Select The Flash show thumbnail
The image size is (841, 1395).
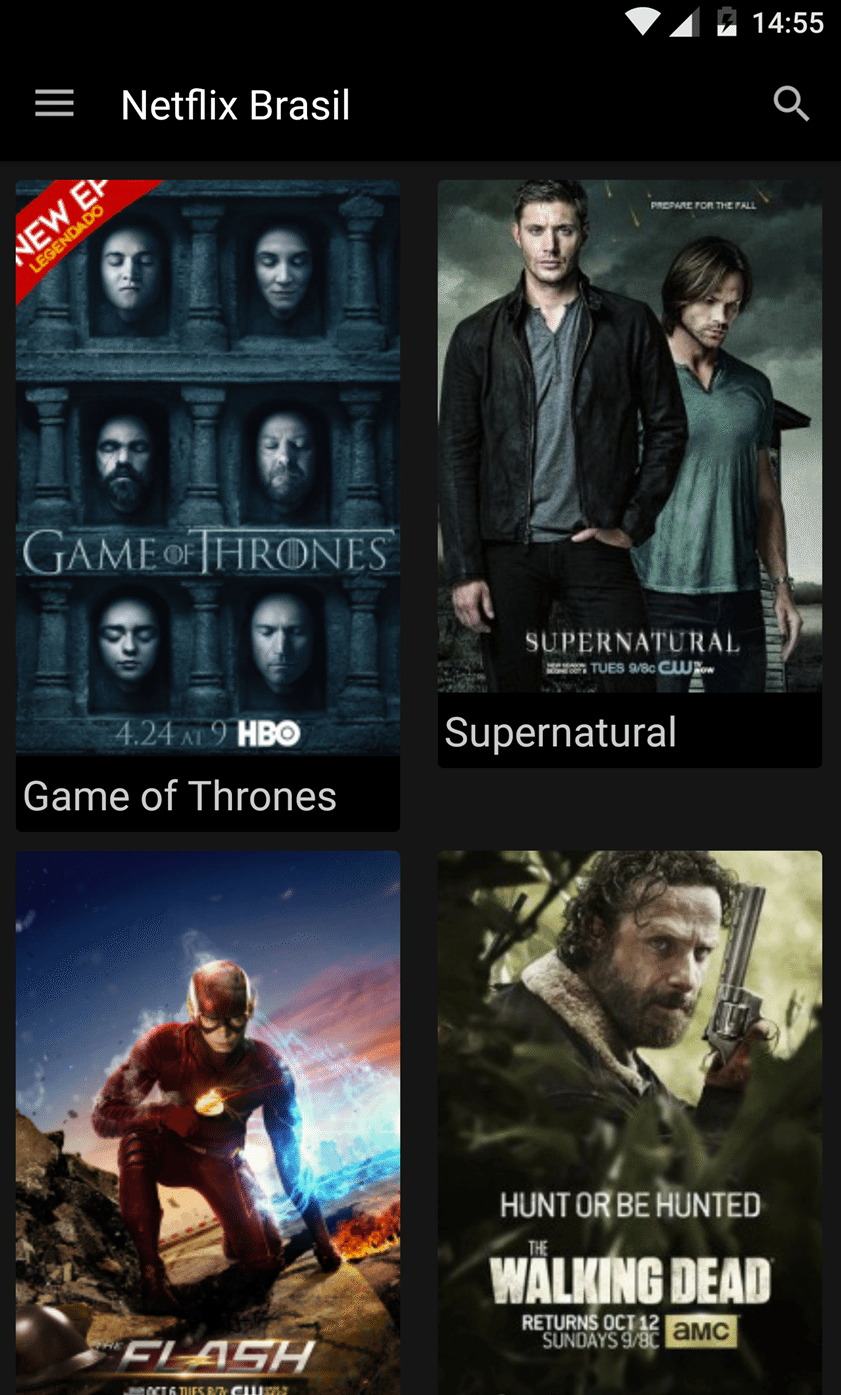[207, 1120]
